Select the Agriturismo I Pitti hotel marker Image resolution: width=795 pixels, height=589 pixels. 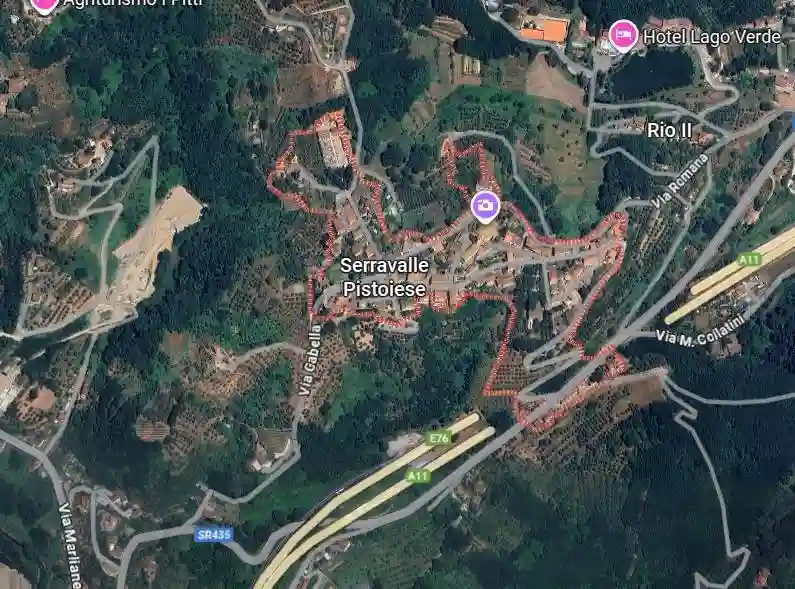44,3
